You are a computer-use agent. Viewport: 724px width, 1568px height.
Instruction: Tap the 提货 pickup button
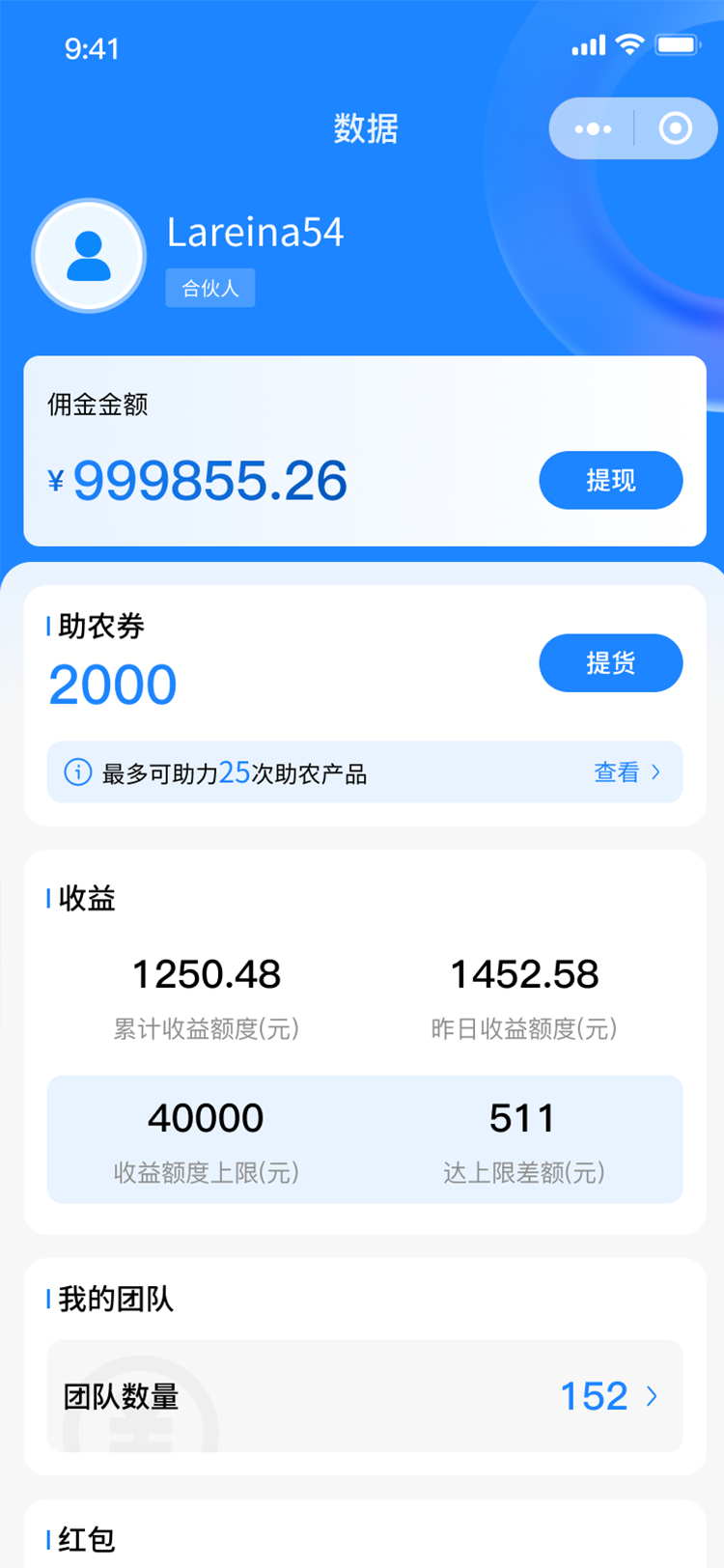click(610, 662)
